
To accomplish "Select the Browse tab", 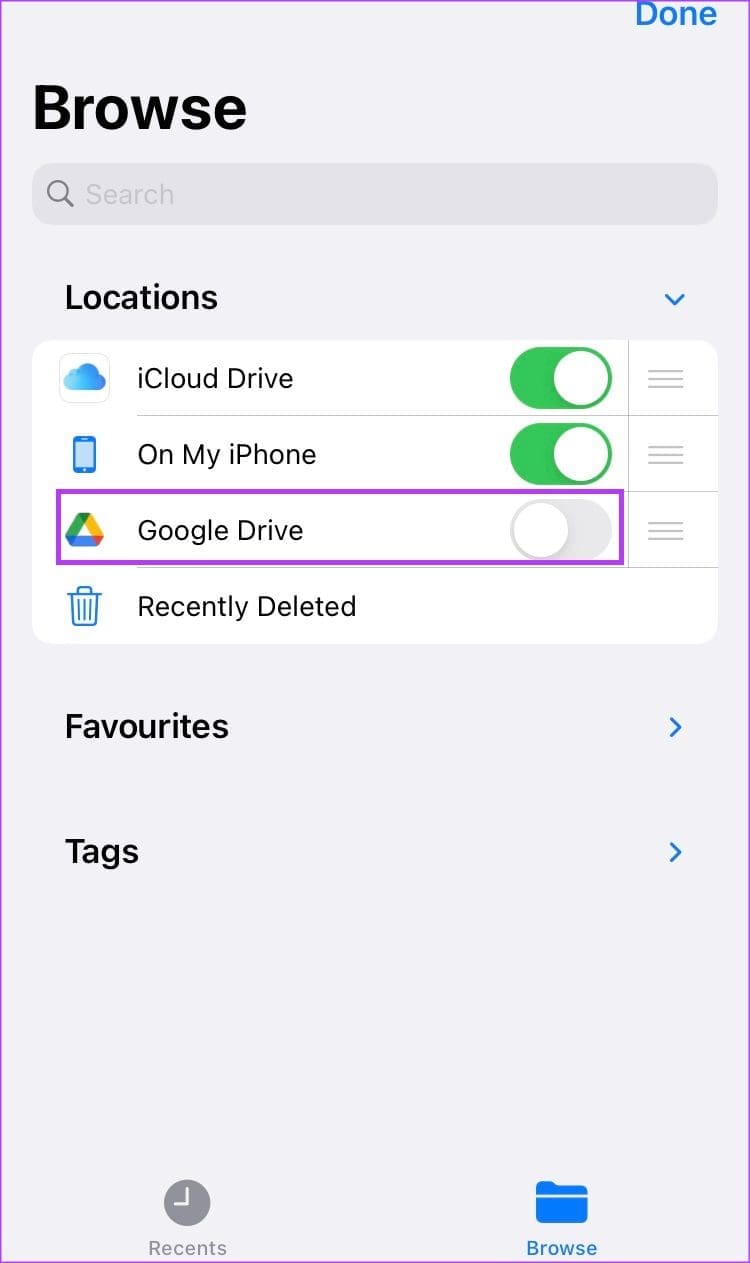I will pyautogui.click(x=561, y=1215).
